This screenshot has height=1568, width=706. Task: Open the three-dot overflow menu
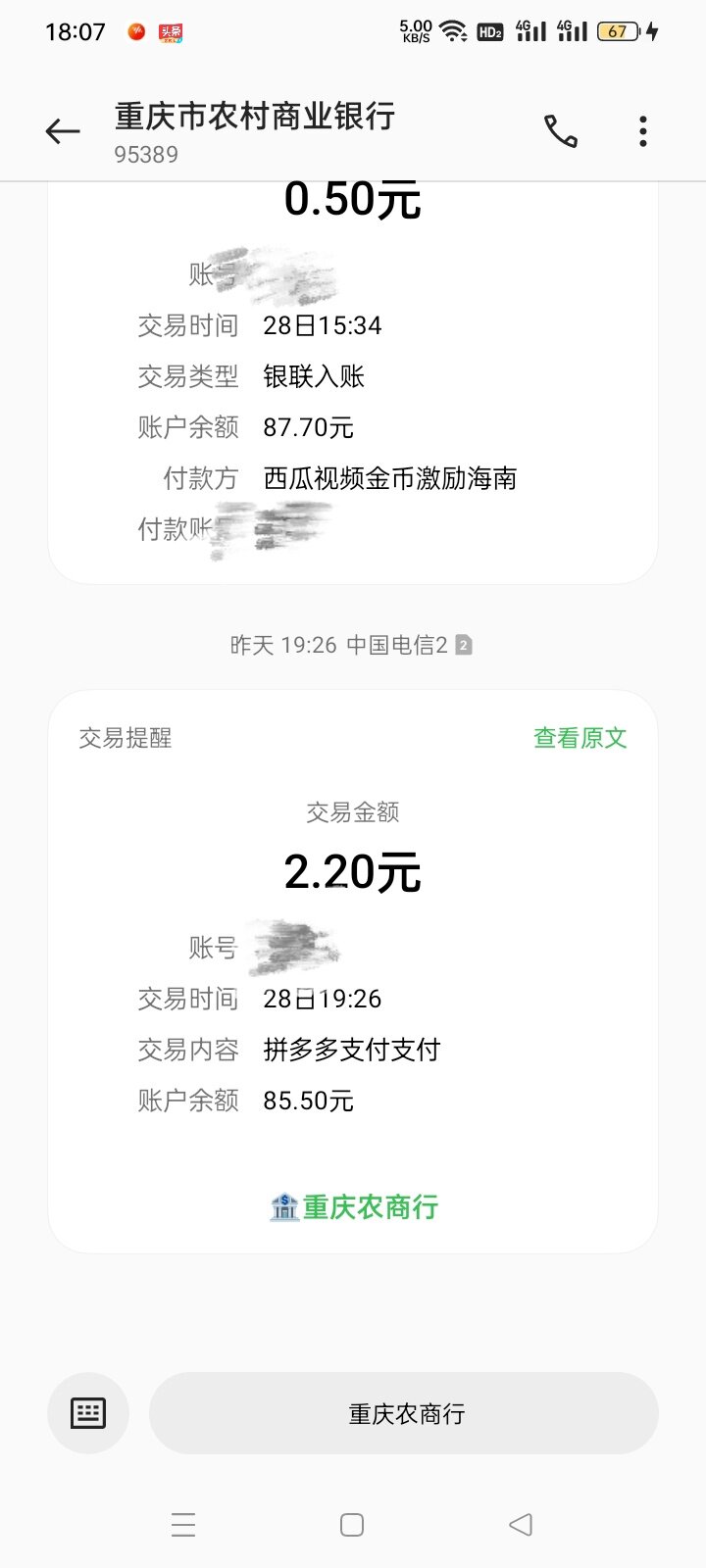coord(643,131)
